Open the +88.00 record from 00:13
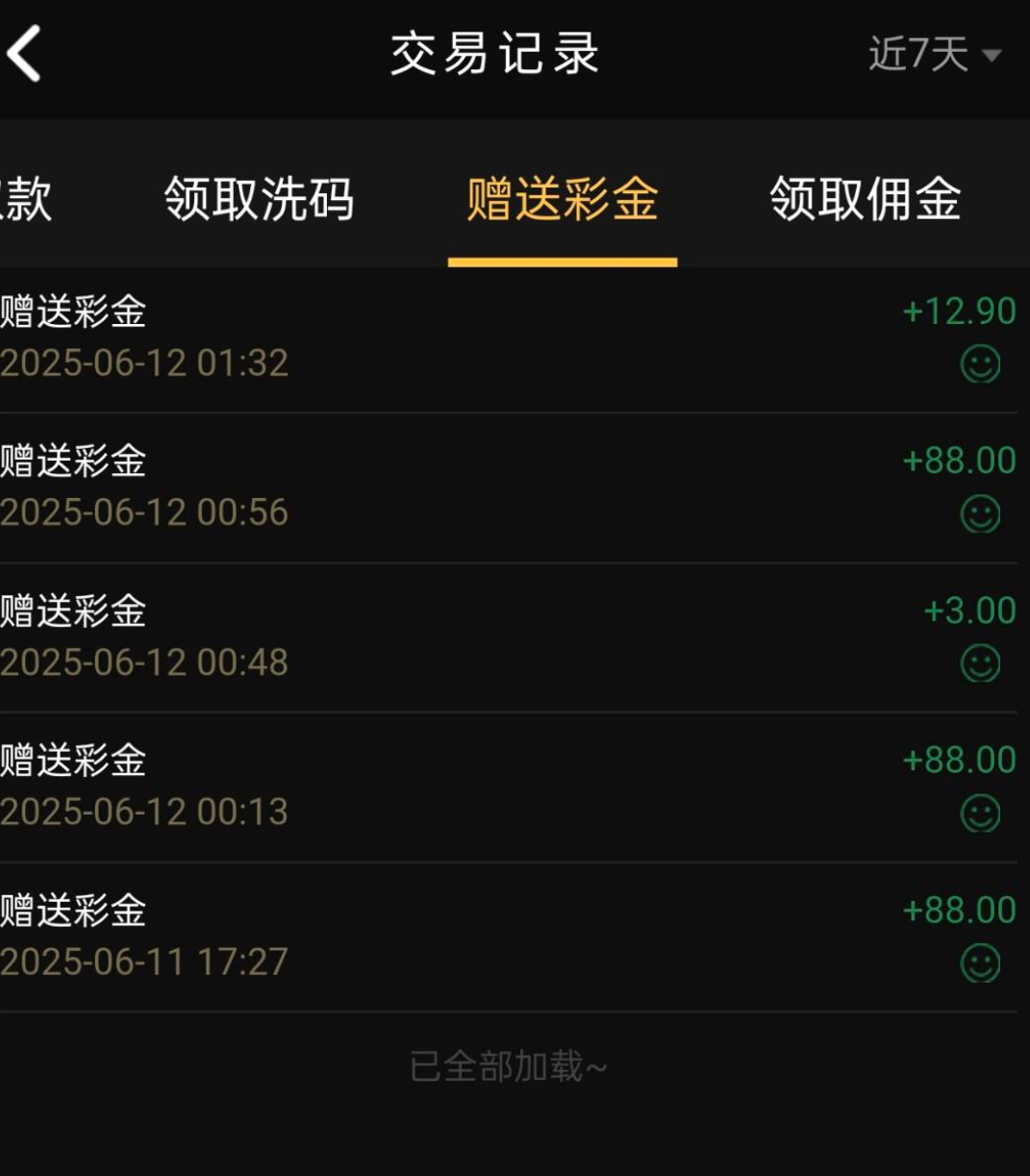Viewport: 1030px width, 1176px height. click(x=508, y=787)
